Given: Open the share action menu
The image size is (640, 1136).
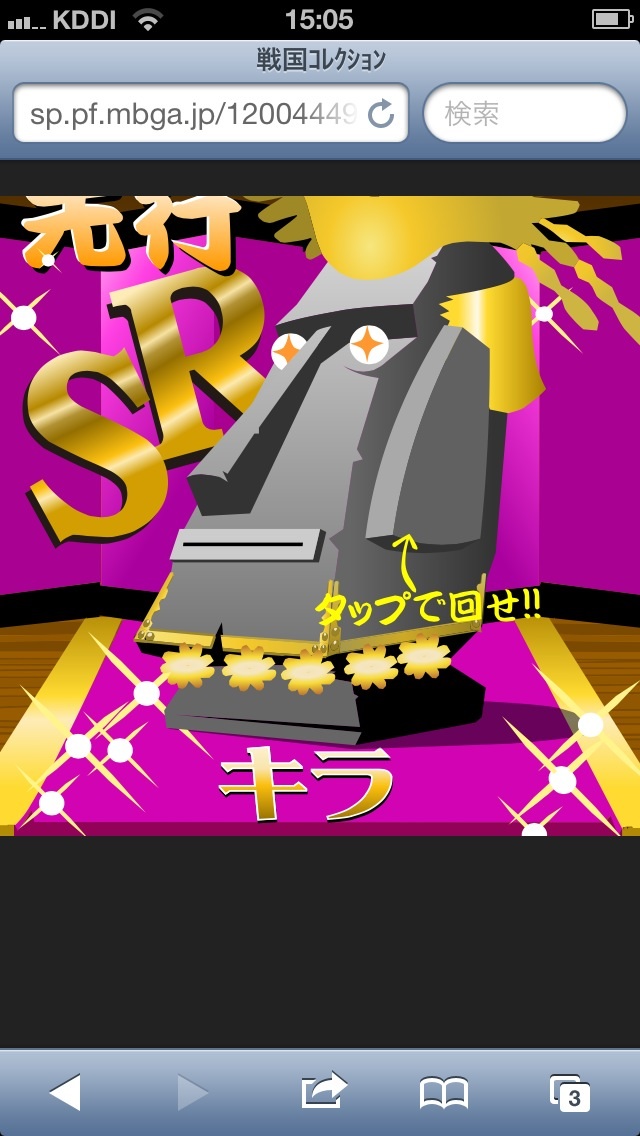Looking at the screenshot, I should click(x=324, y=1091).
